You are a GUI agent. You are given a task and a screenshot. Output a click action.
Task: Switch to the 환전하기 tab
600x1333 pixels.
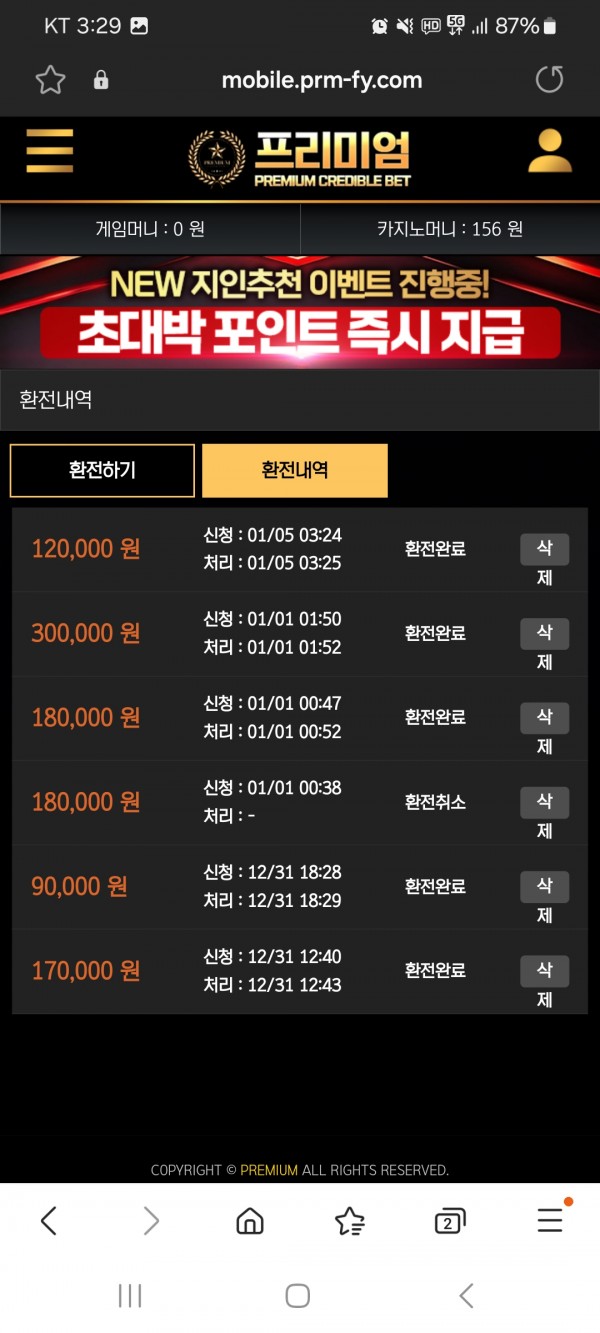pyautogui.click(x=102, y=470)
